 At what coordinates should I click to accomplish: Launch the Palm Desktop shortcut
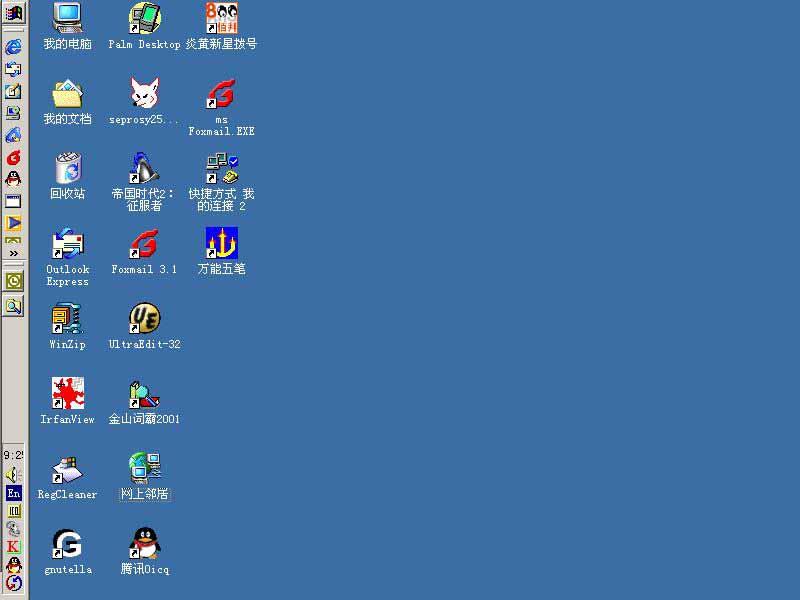[144, 19]
